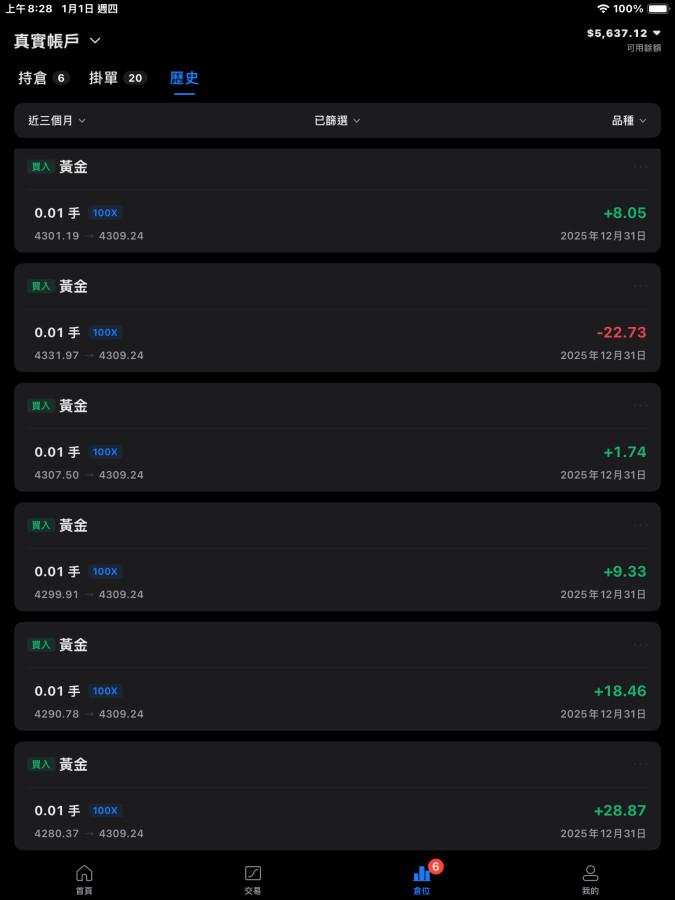675x900 pixels.
Task: Open more options for the -22.73 trade
Action: [640, 286]
